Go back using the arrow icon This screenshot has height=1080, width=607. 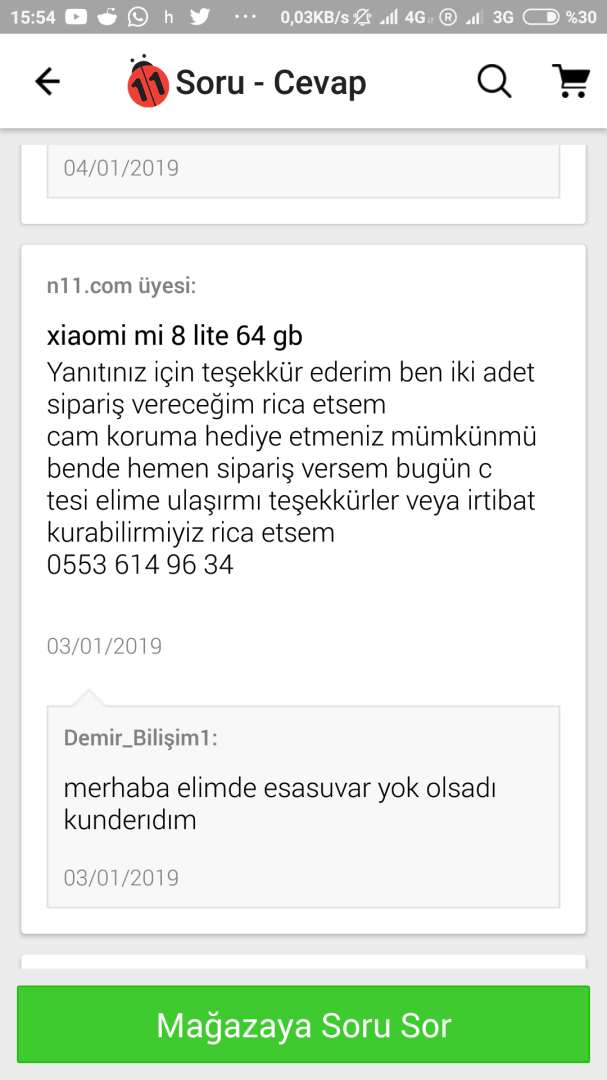coord(48,82)
